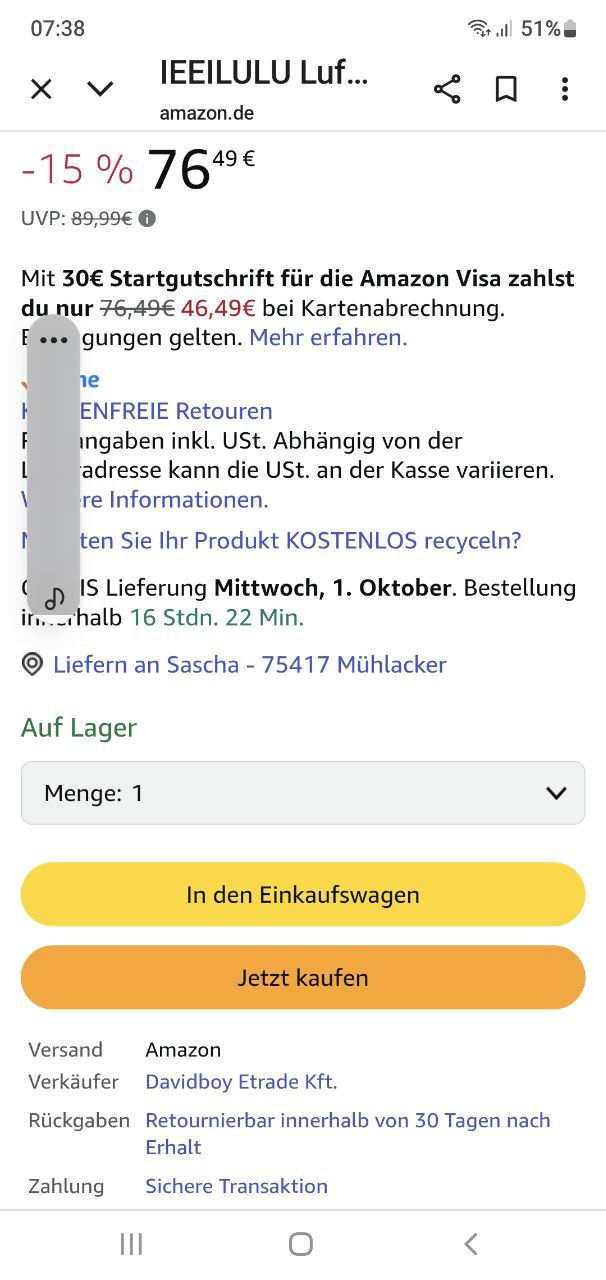Open seller Davidboy Etrade Kft.
The width and height of the screenshot is (606, 1280).
click(x=241, y=1081)
